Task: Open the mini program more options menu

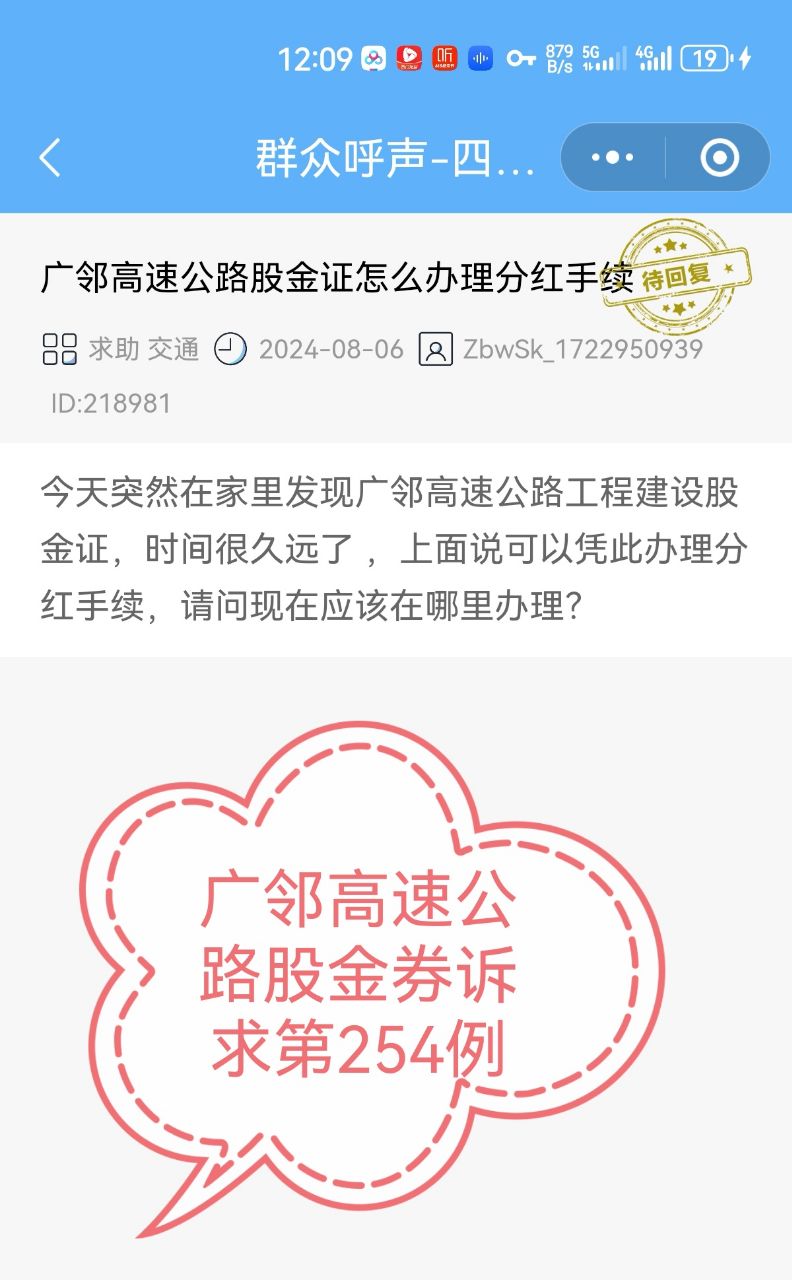Action: tap(613, 158)
